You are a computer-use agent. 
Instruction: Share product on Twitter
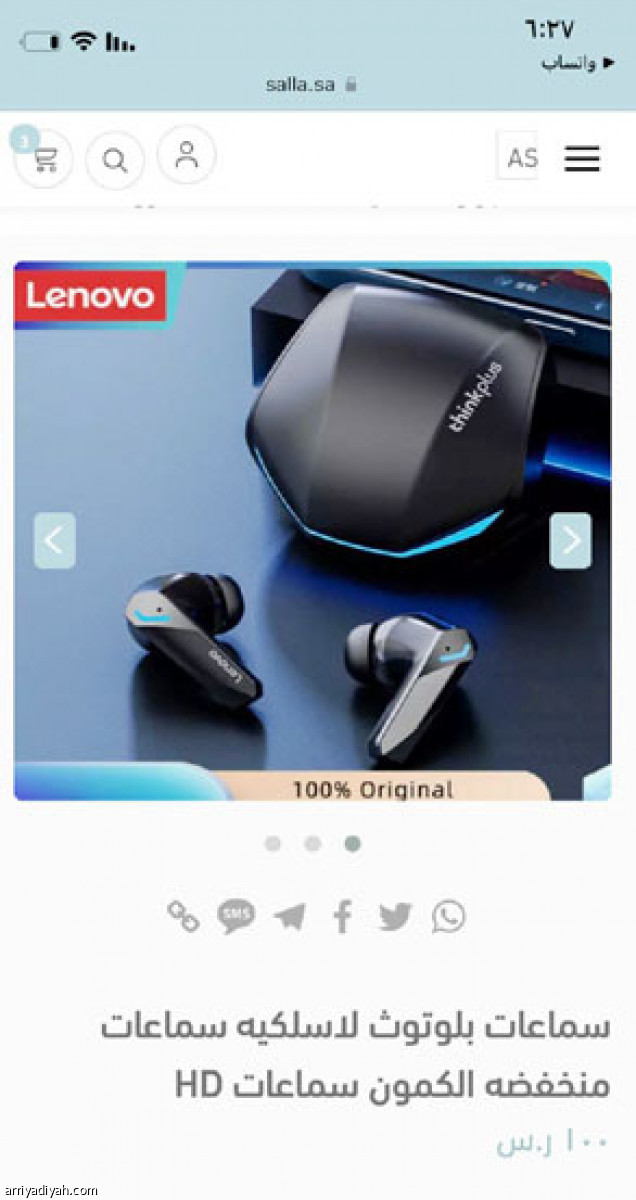point(396,916)
